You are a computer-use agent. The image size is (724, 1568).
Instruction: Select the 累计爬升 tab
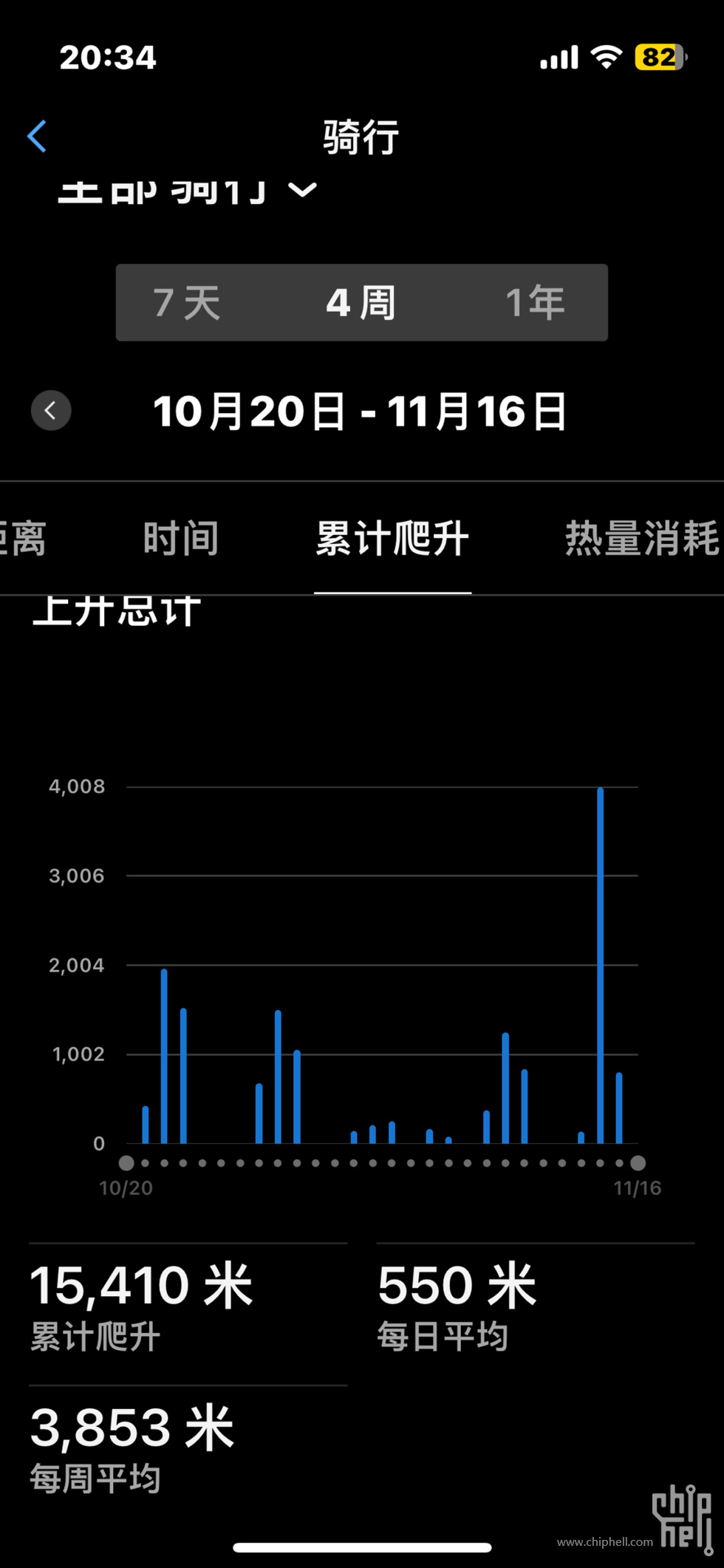click(392, 538)
